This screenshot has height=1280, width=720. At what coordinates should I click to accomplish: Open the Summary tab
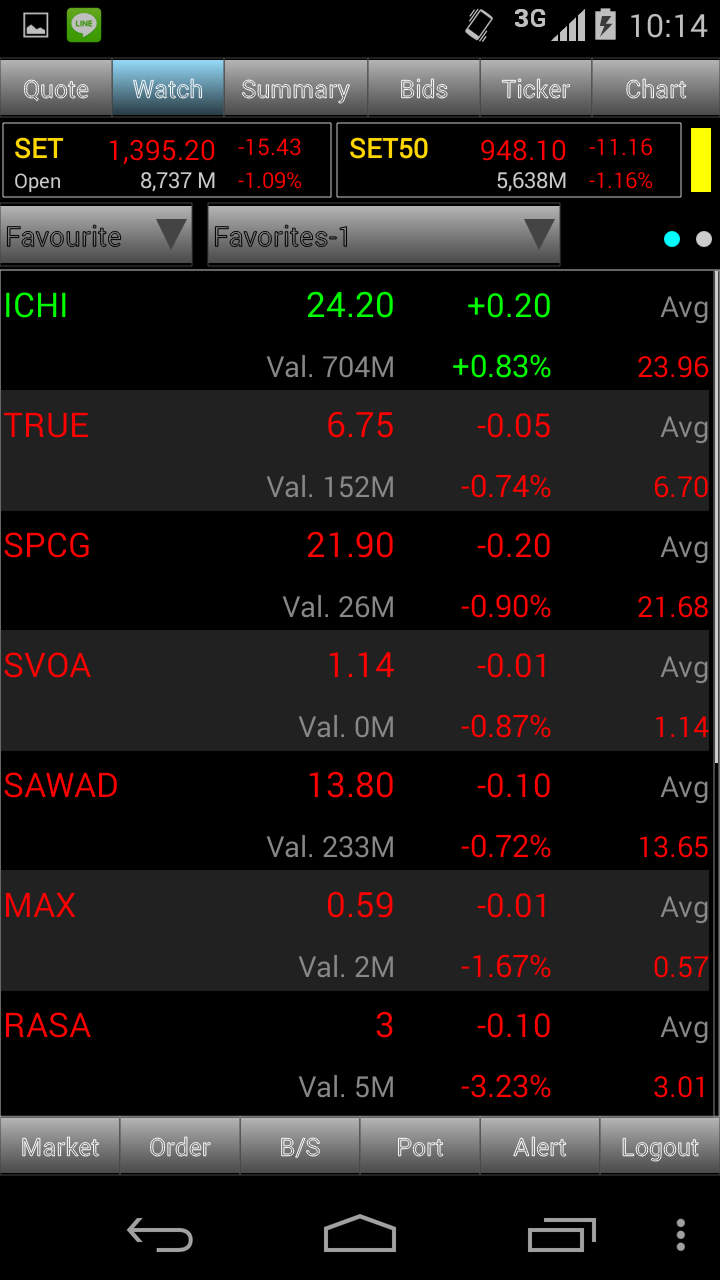[296, 89]
